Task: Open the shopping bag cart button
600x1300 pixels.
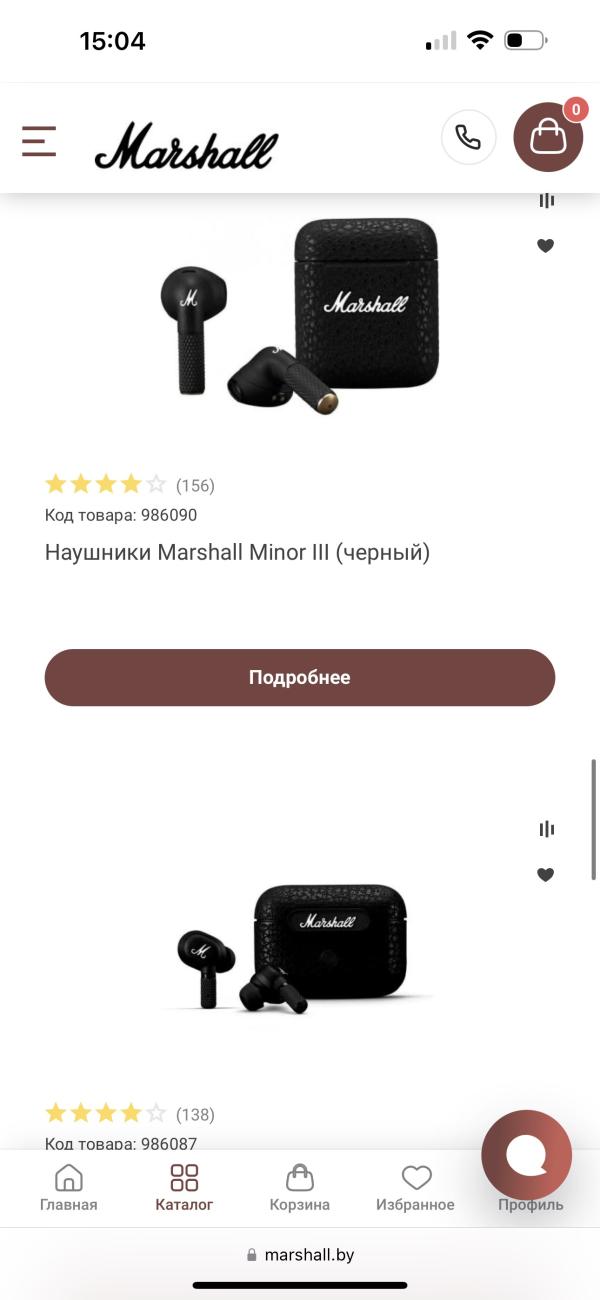Action: (x=547, y=137)
